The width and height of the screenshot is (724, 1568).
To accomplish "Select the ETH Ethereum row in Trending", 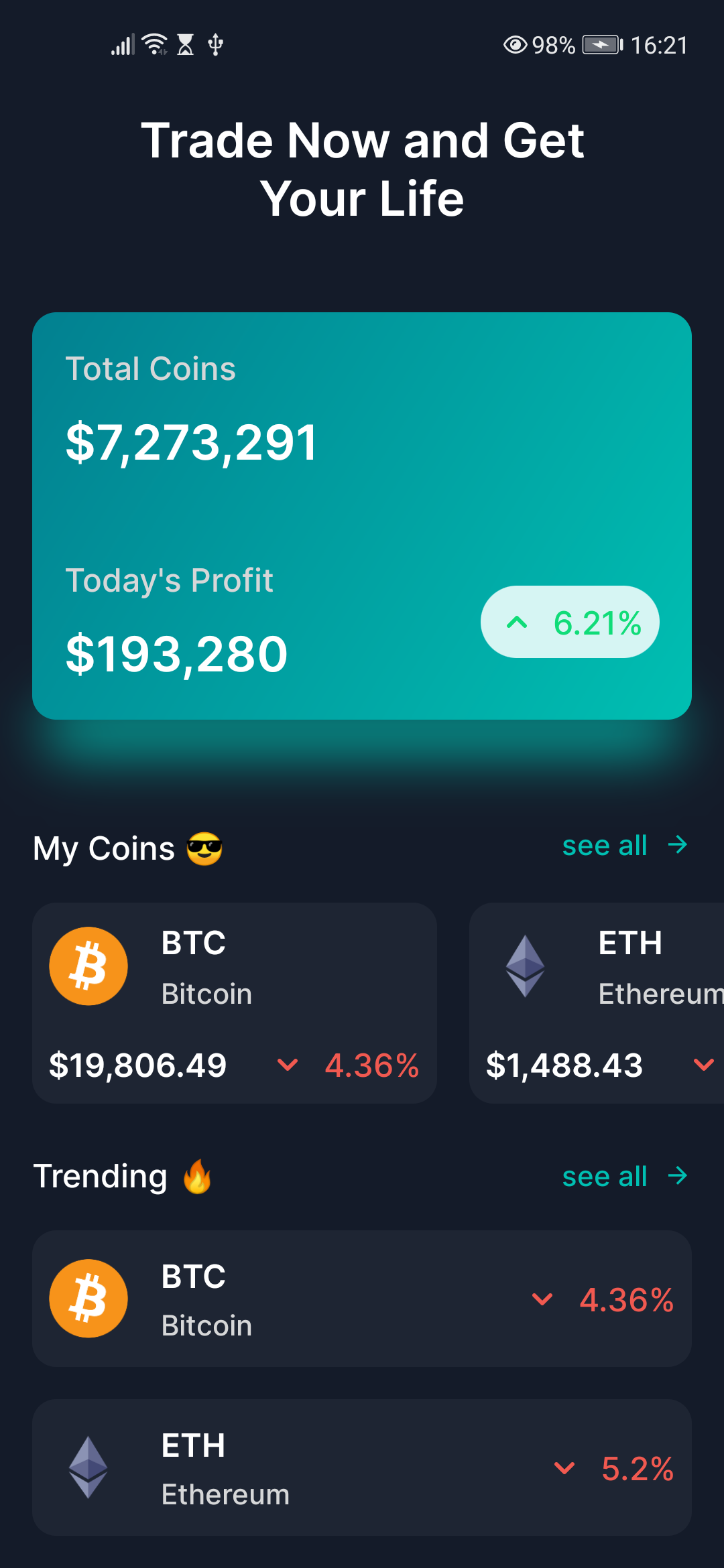I will pos(362,1467).
